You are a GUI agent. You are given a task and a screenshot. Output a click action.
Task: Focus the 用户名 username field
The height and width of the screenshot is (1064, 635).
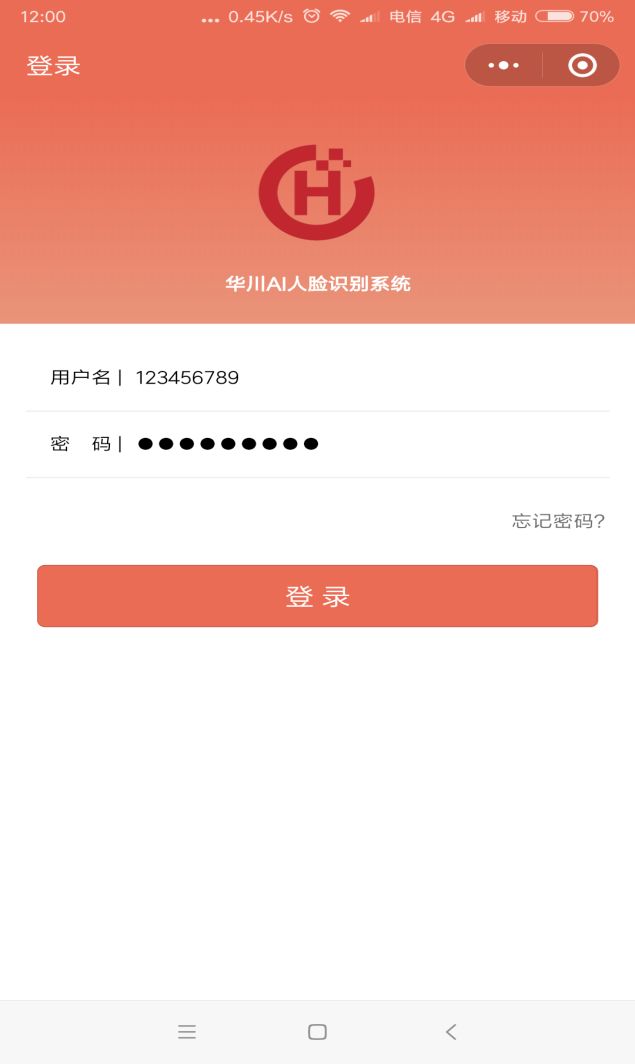[360, 378]
